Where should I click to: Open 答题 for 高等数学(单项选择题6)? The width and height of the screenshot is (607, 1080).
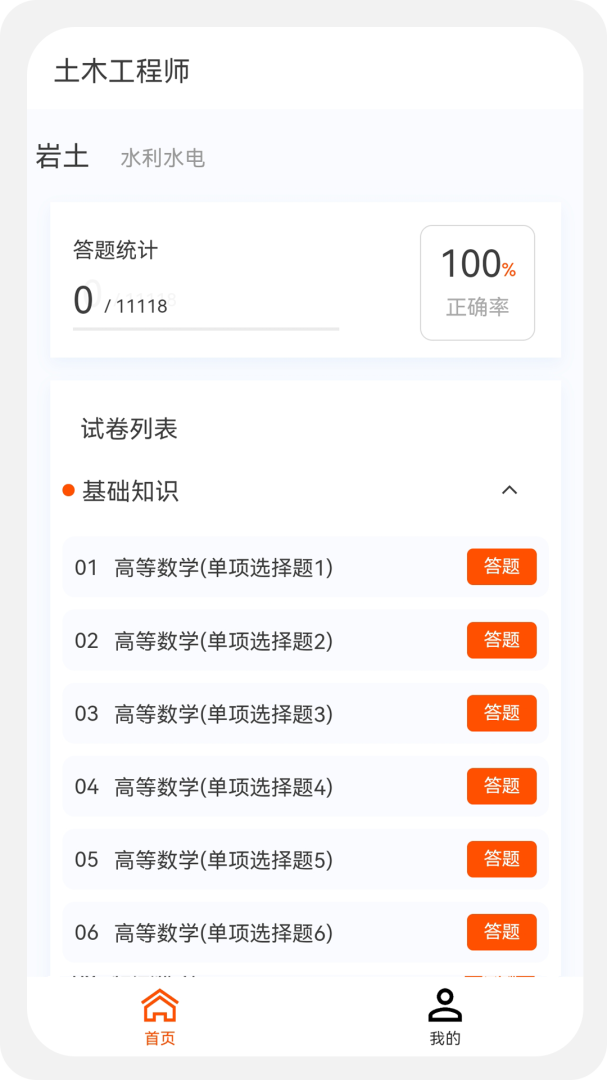click(x=501, y=932)
